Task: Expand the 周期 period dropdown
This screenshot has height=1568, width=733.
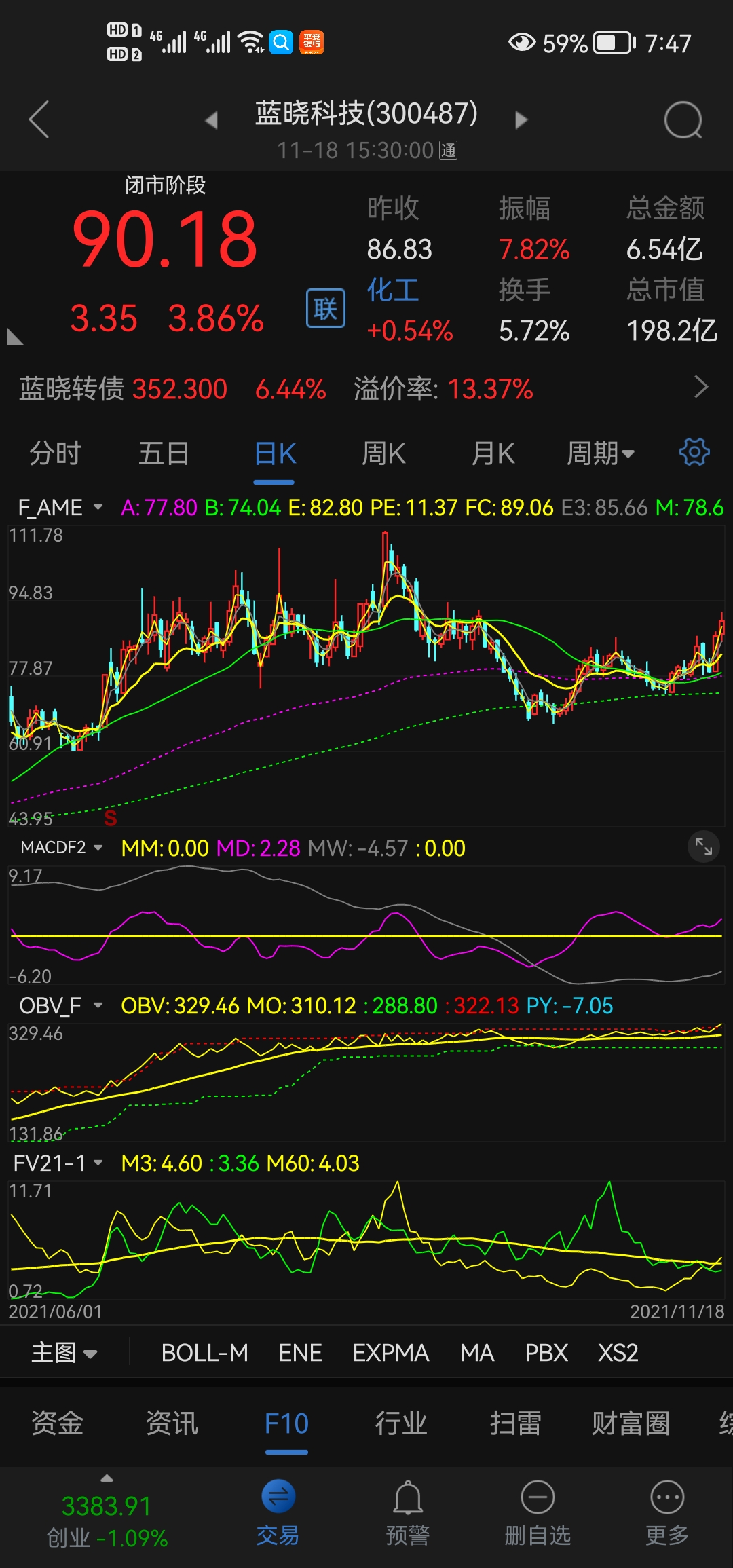Action: coord(600,453)
